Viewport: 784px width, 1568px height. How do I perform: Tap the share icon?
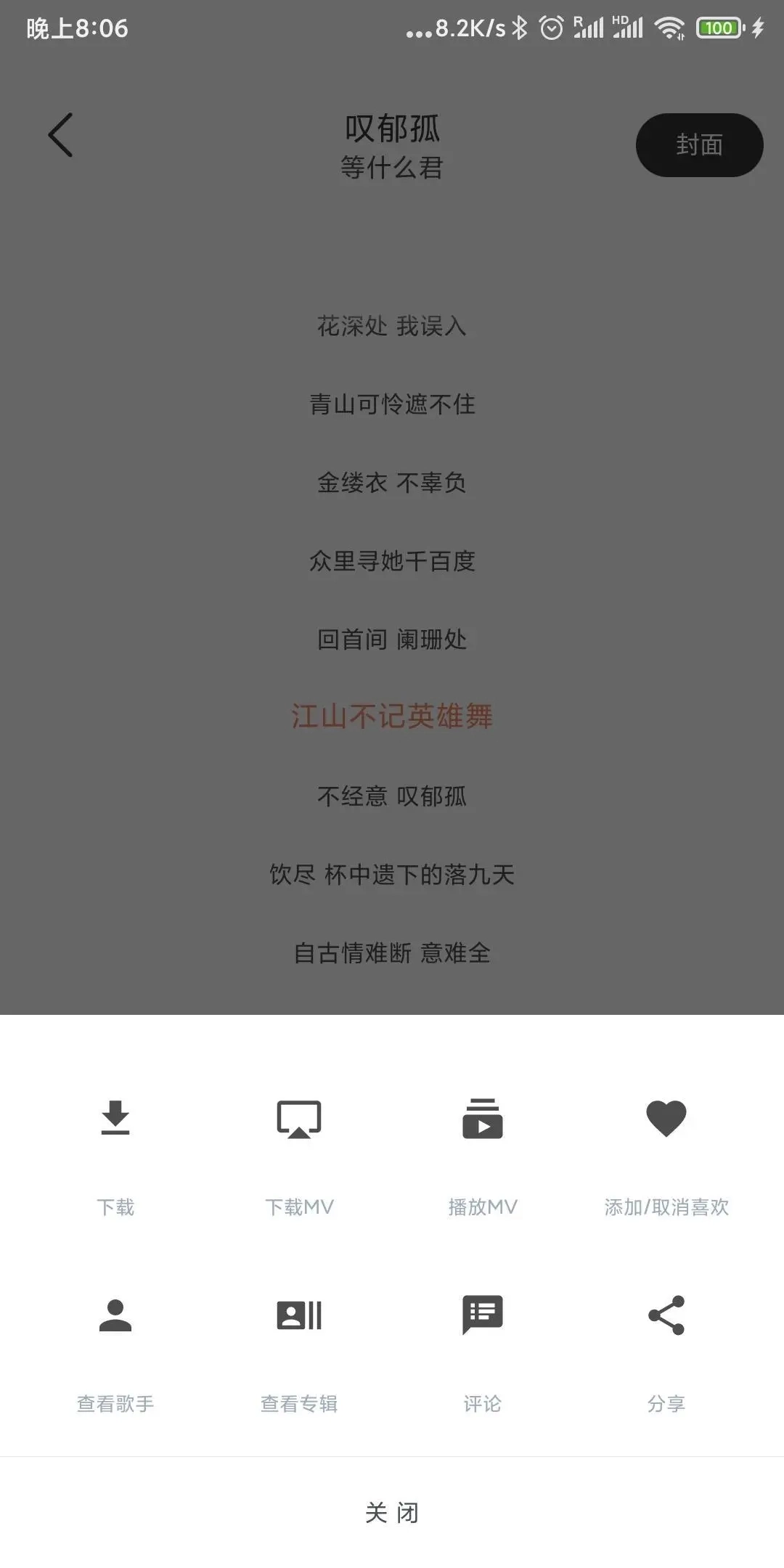click(666, 1315)
